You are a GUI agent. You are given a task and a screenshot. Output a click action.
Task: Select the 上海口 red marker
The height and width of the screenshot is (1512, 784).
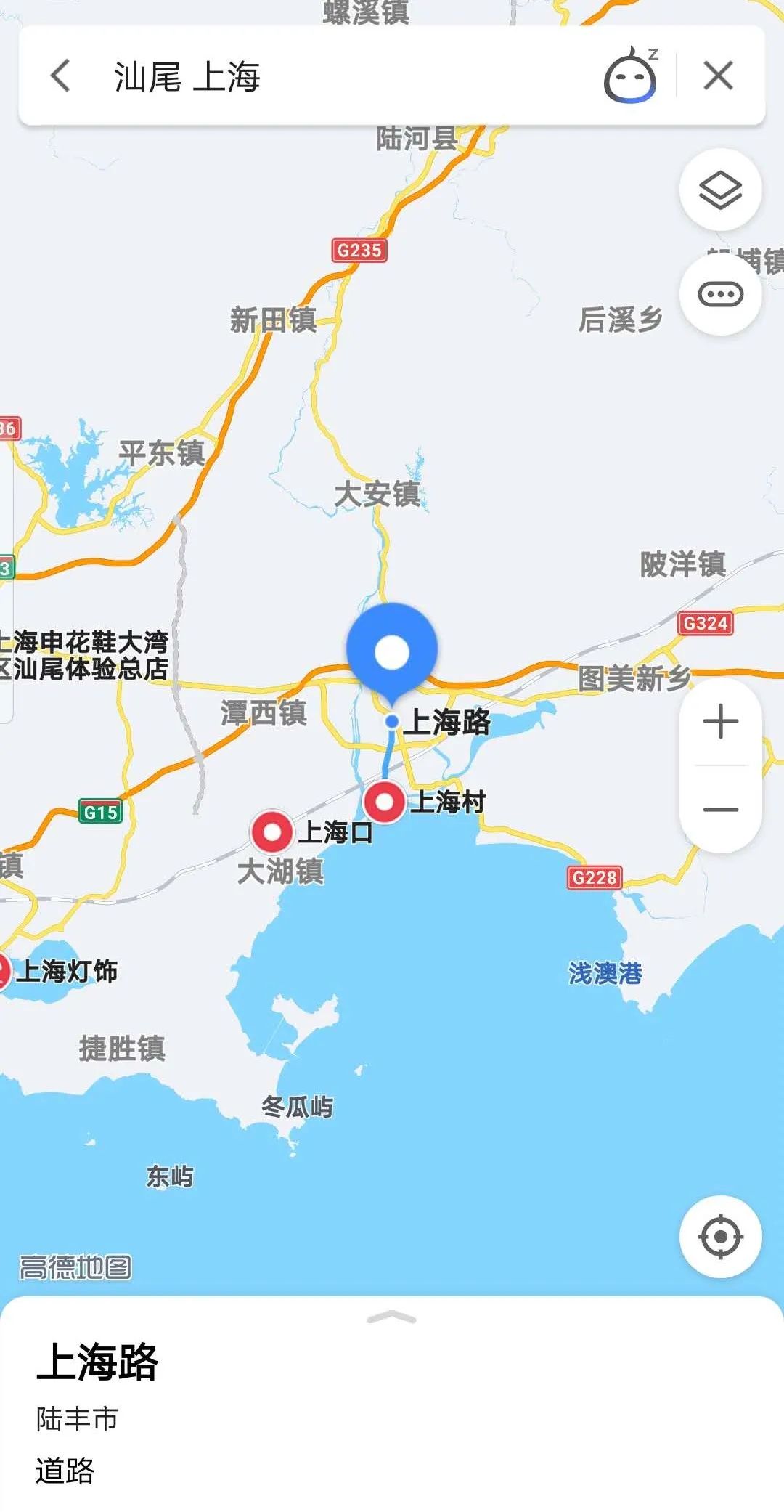click(x=272, y=832)
